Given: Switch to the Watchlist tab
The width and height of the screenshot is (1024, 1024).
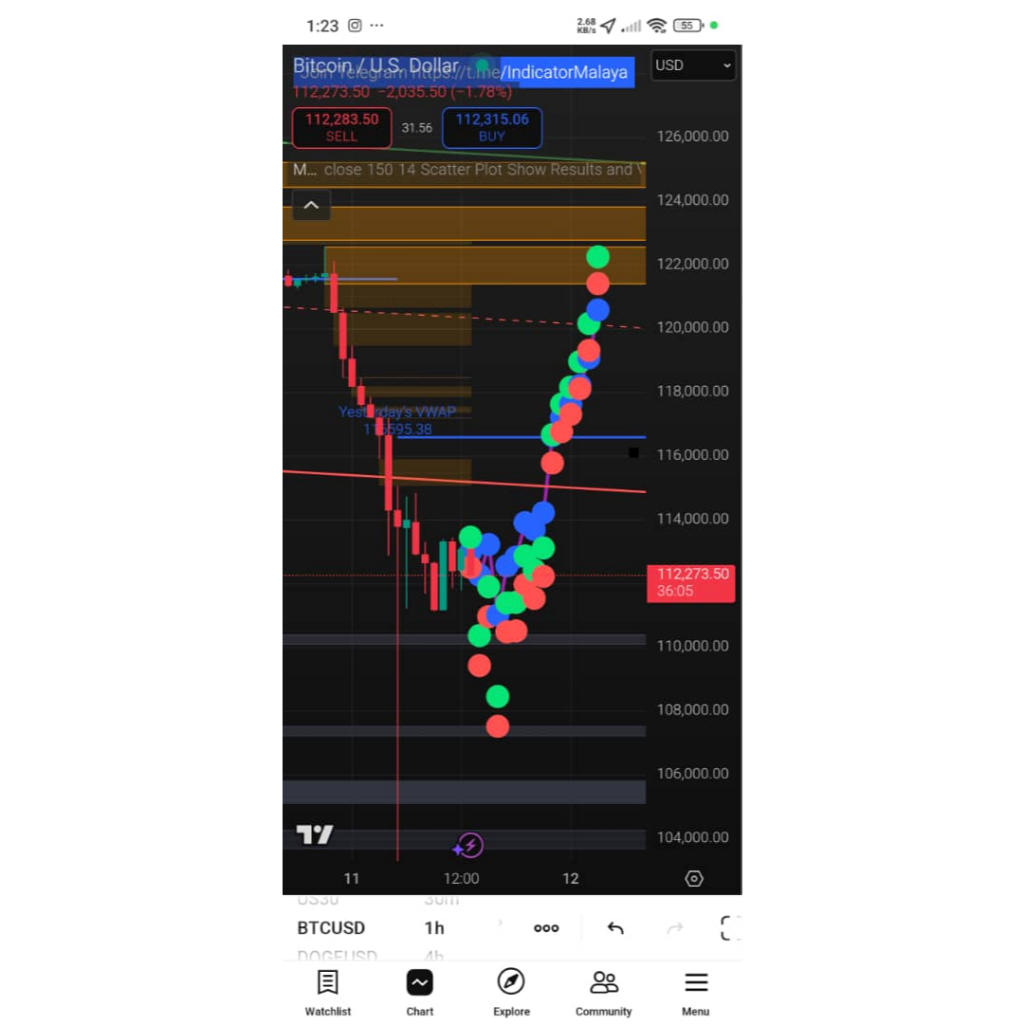Looking at the screenshot, I should pyautogui.click(x=328, y=993).
